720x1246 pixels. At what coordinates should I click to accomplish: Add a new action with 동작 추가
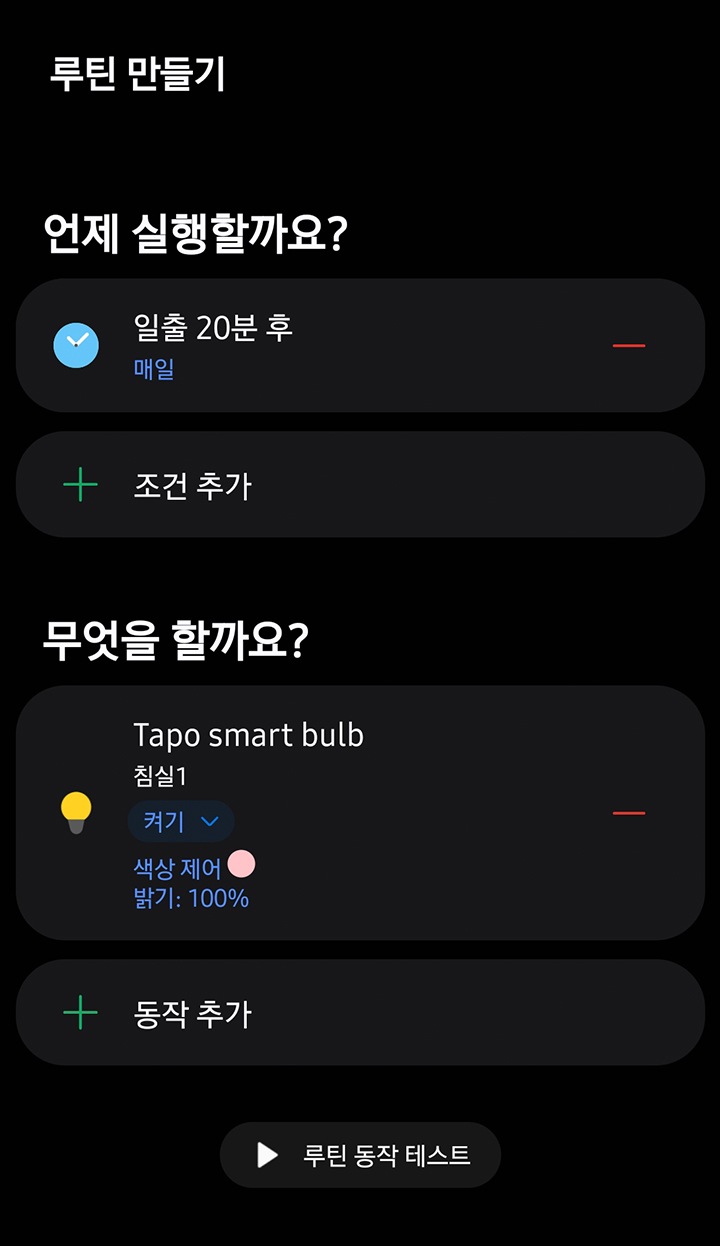coord(360,1013)
